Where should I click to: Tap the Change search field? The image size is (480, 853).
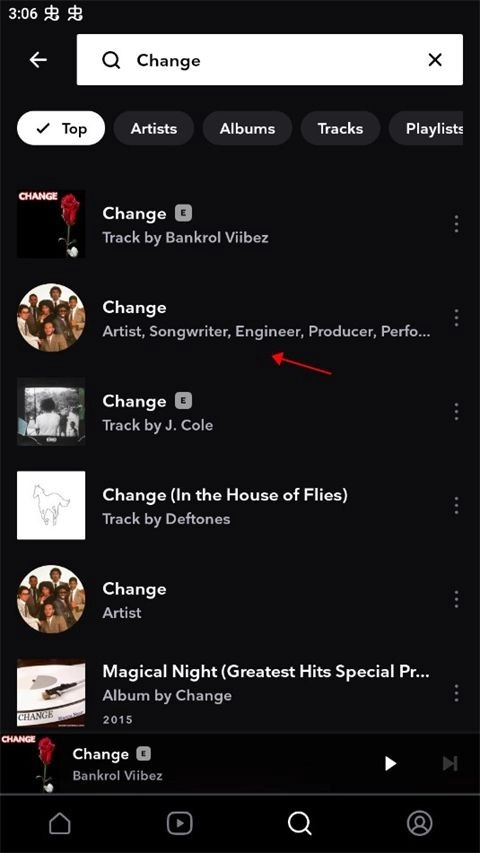click(x=269, y=60)
